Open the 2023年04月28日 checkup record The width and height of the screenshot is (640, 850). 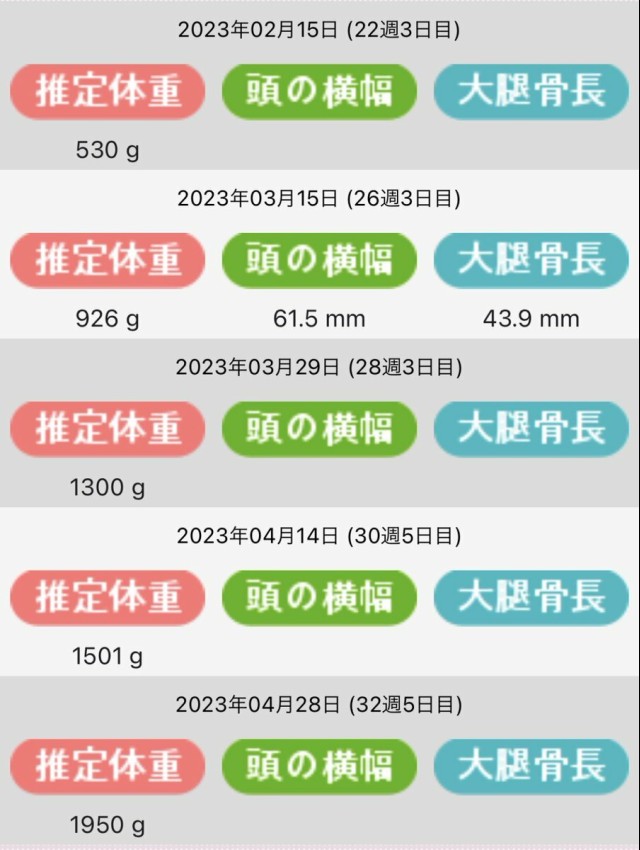pos(319,706)
